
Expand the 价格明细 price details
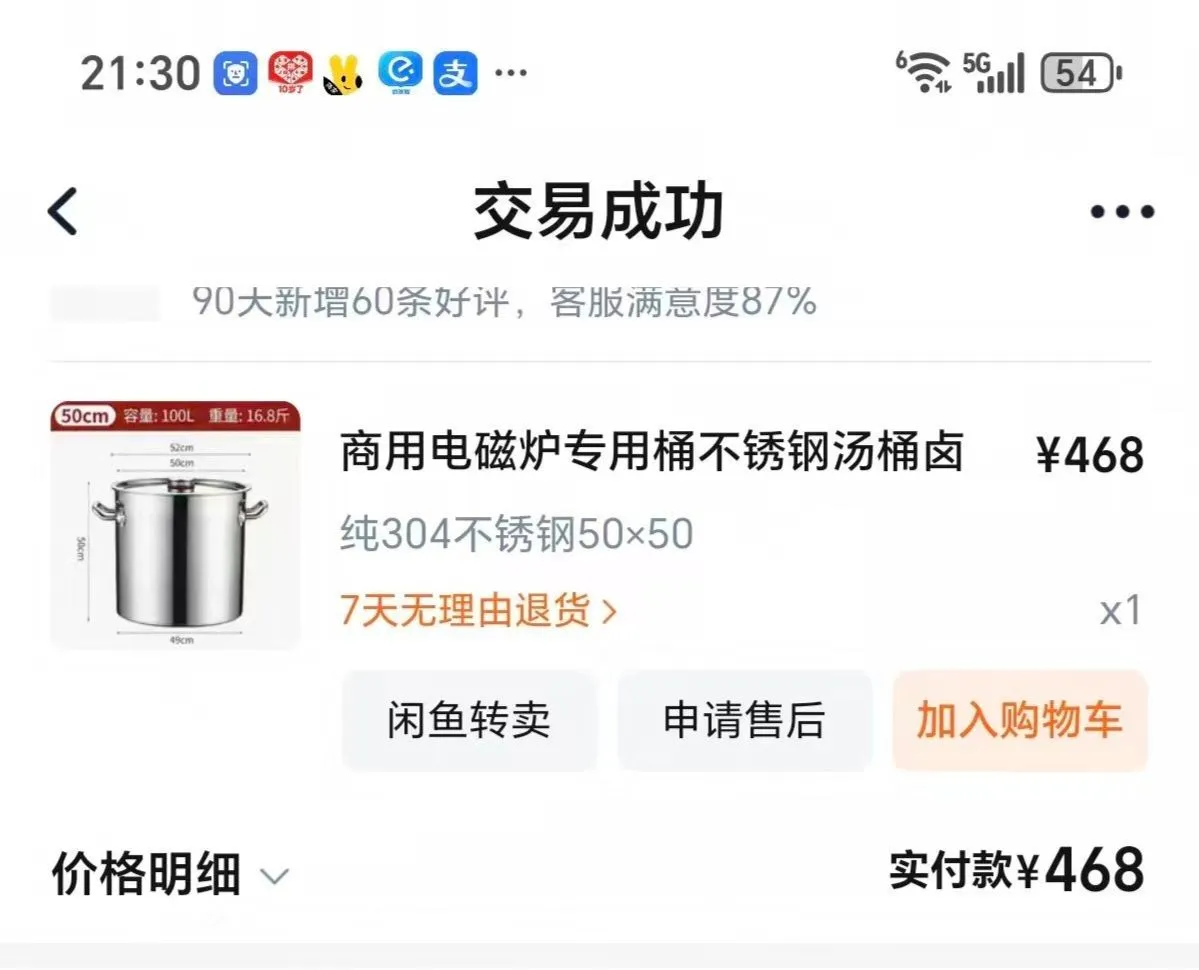(x=170, y=875)
